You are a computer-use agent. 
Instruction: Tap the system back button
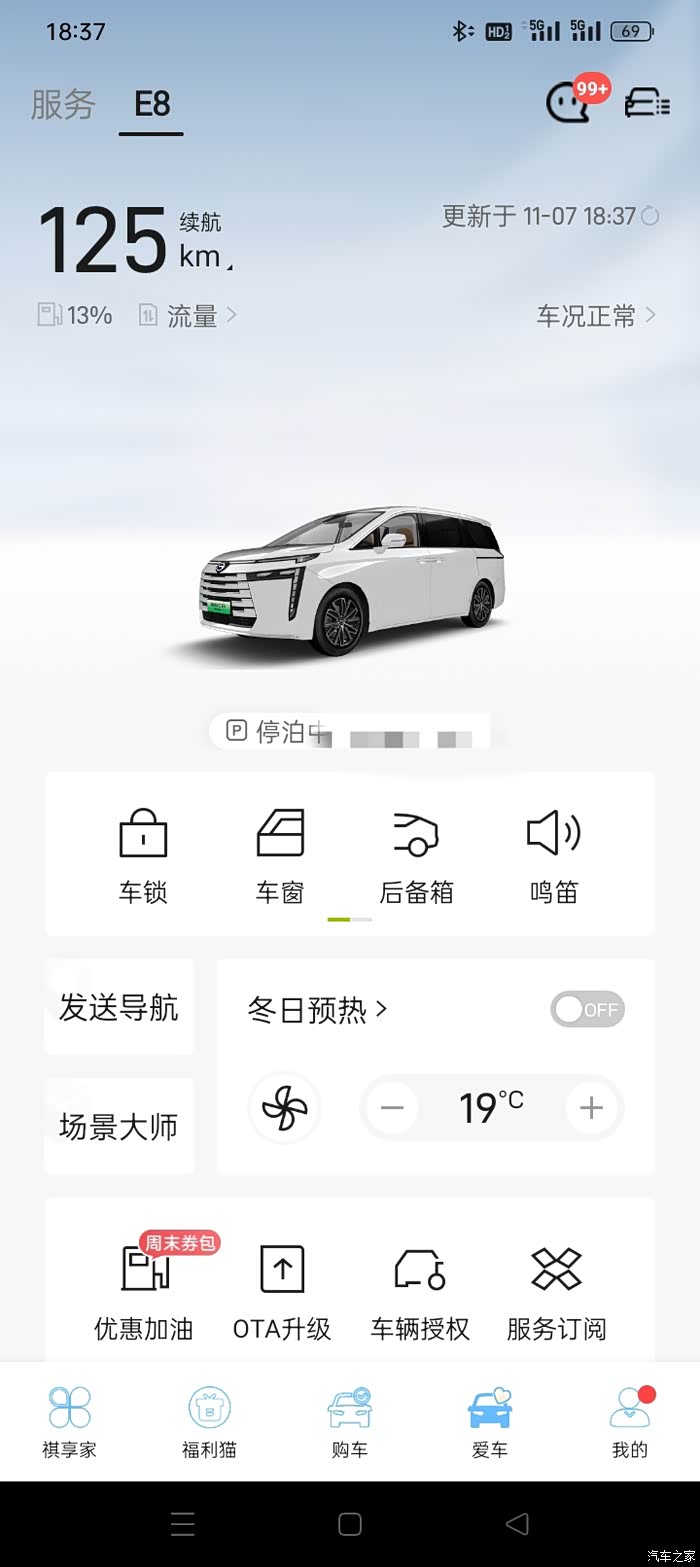(517, 1524)
